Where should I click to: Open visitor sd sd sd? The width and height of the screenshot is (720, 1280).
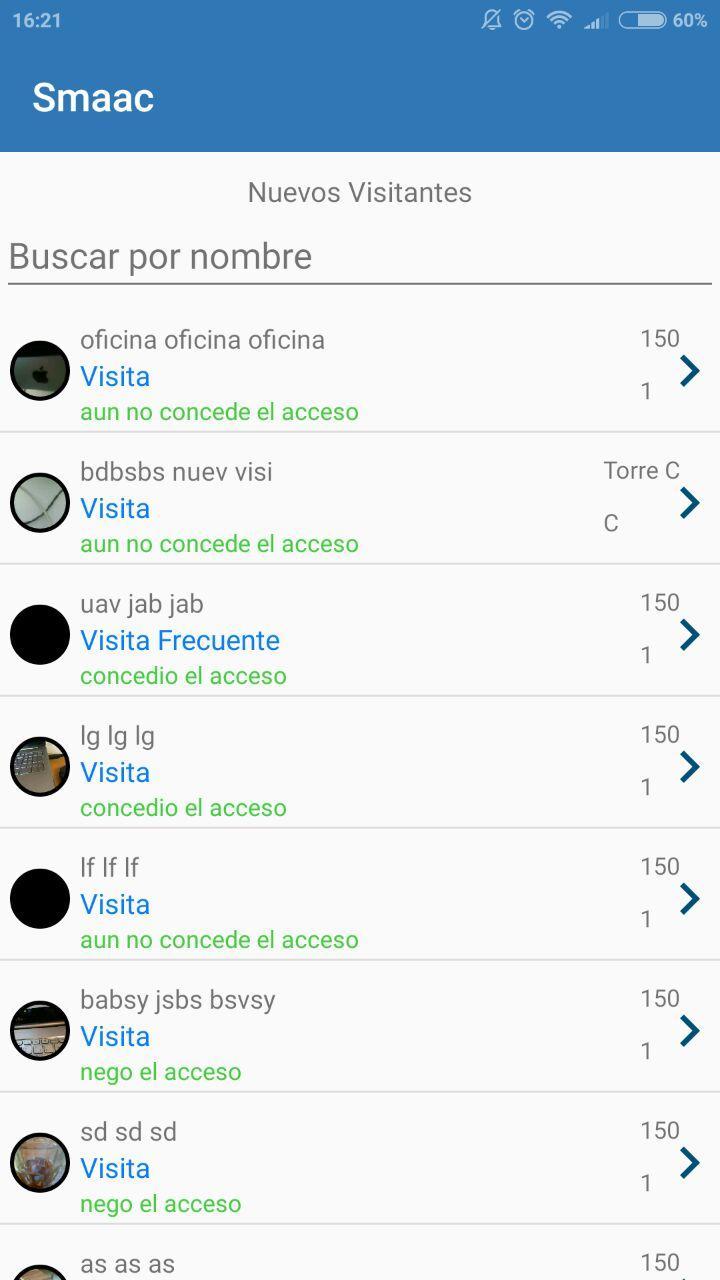[360, 1164]
